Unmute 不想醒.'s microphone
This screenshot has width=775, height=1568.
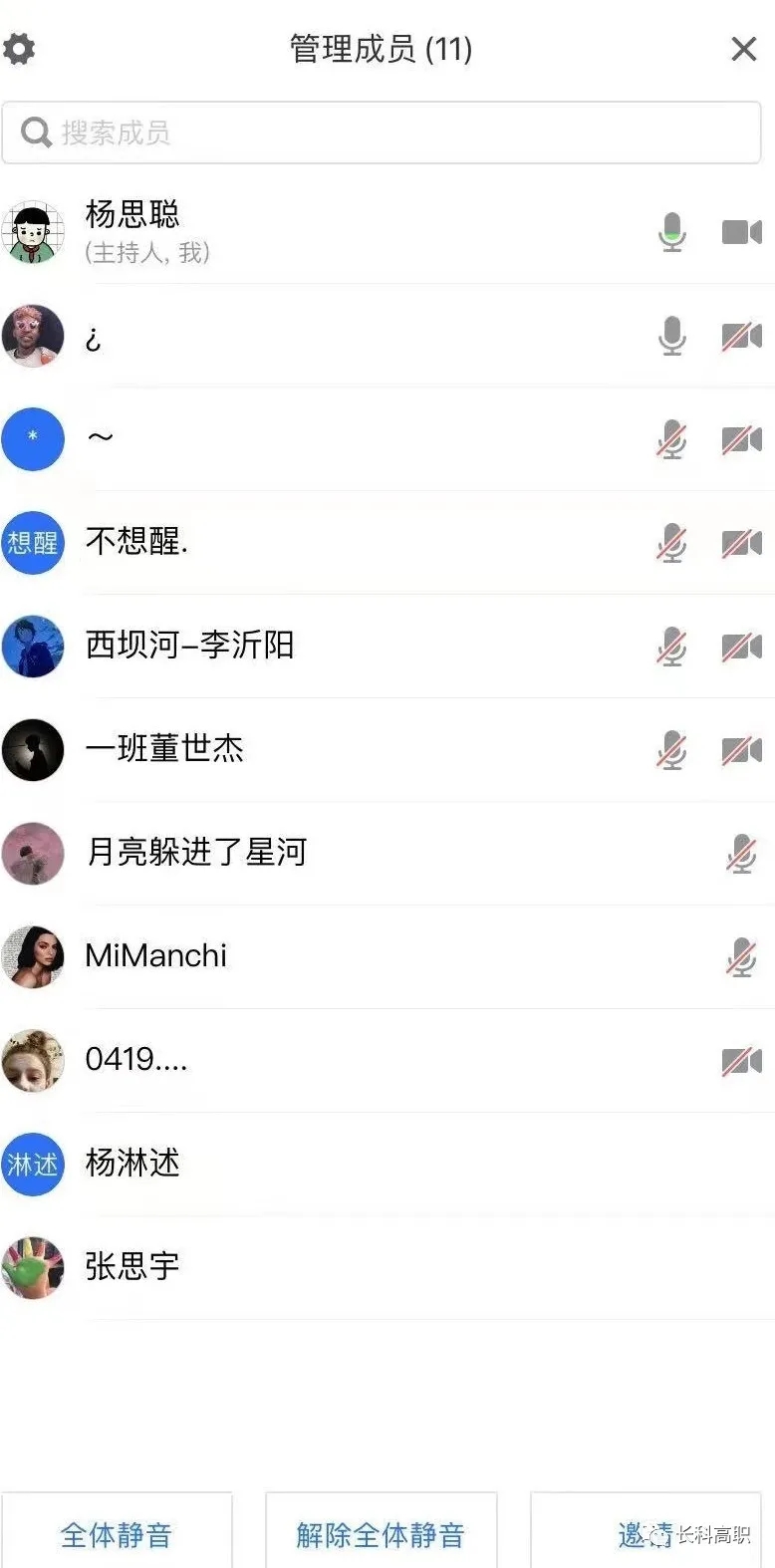[672, 544]
